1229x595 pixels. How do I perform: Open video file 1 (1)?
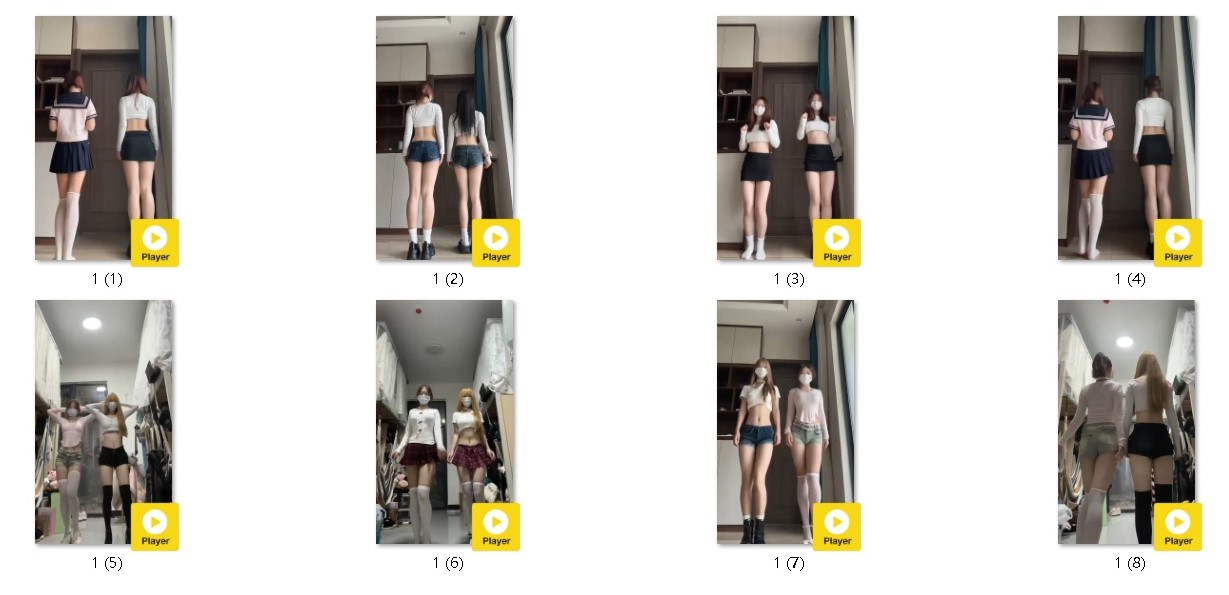point(105,138)
